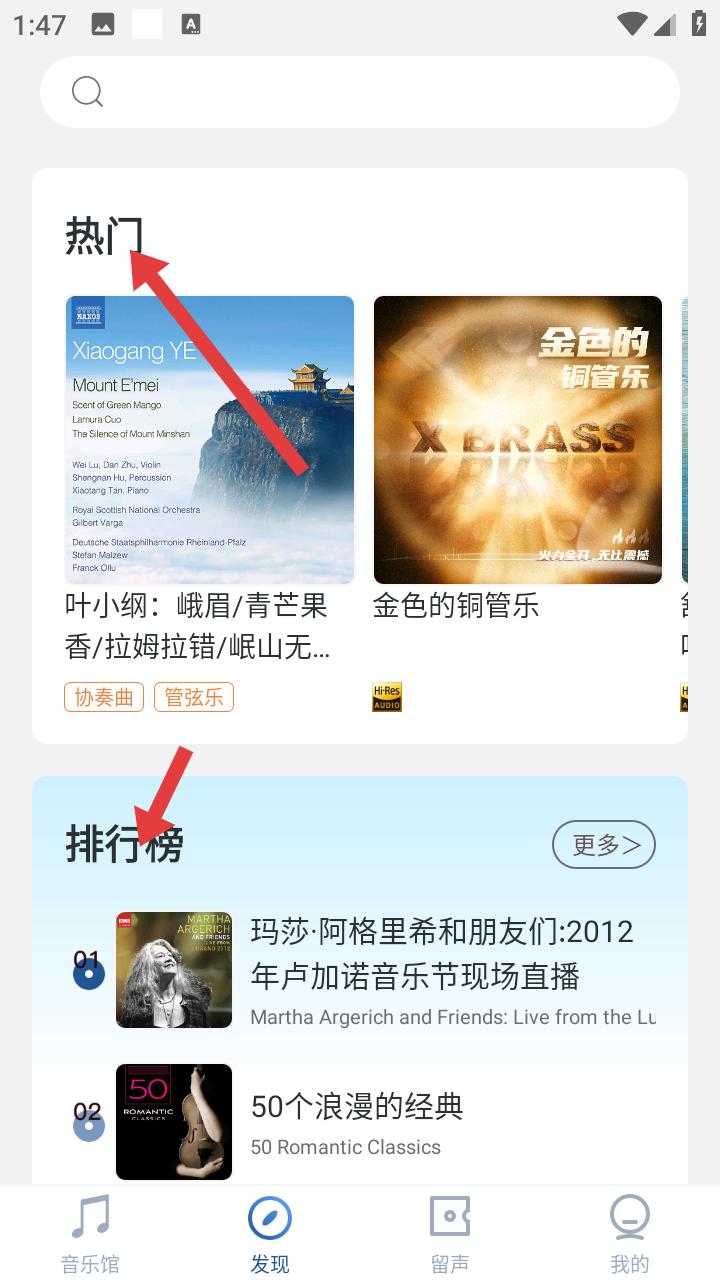The width and height of the screenshot is (720, 1280).
Task: Select the 协奏曲 tag chip
Action: point(104,697)
